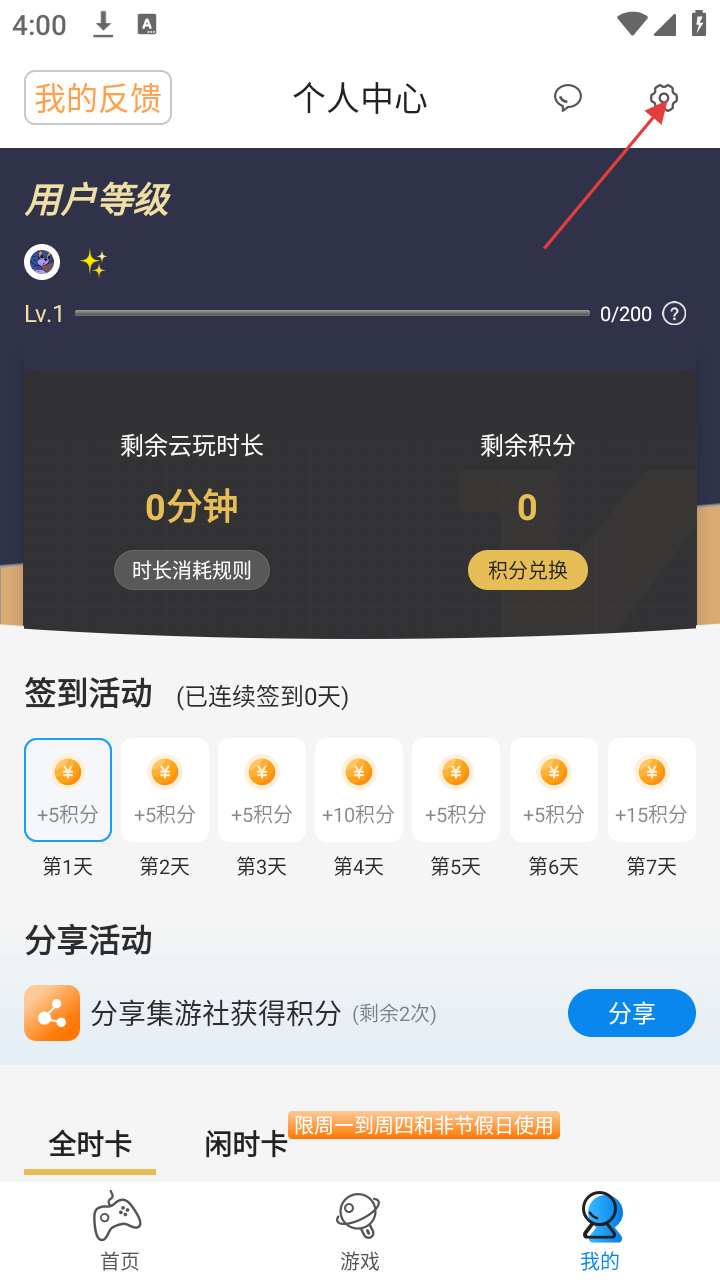This screenshot has width=720, height=1280.
Task: Open the level help question mark
Action: coord(675,314)
